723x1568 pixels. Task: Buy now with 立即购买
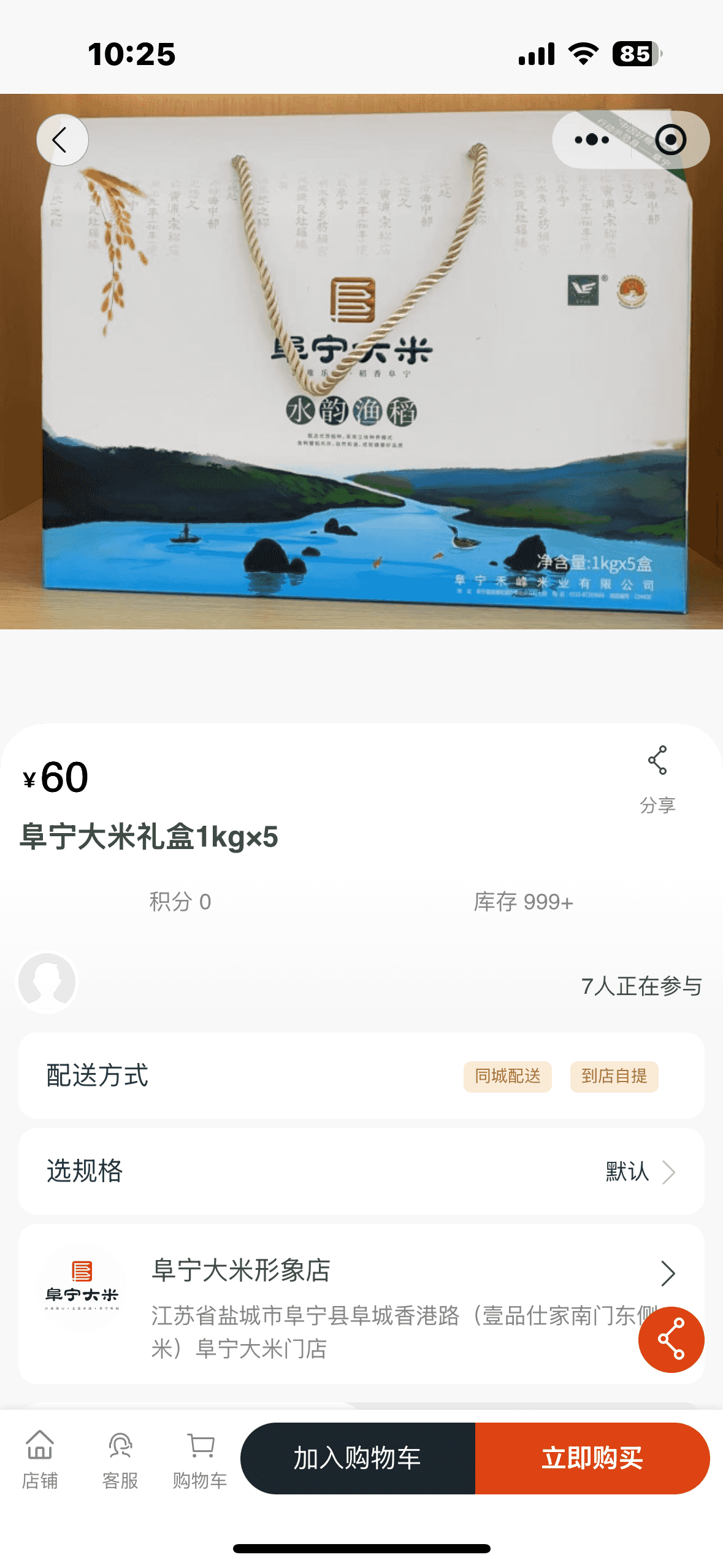tap(592, 1458)
